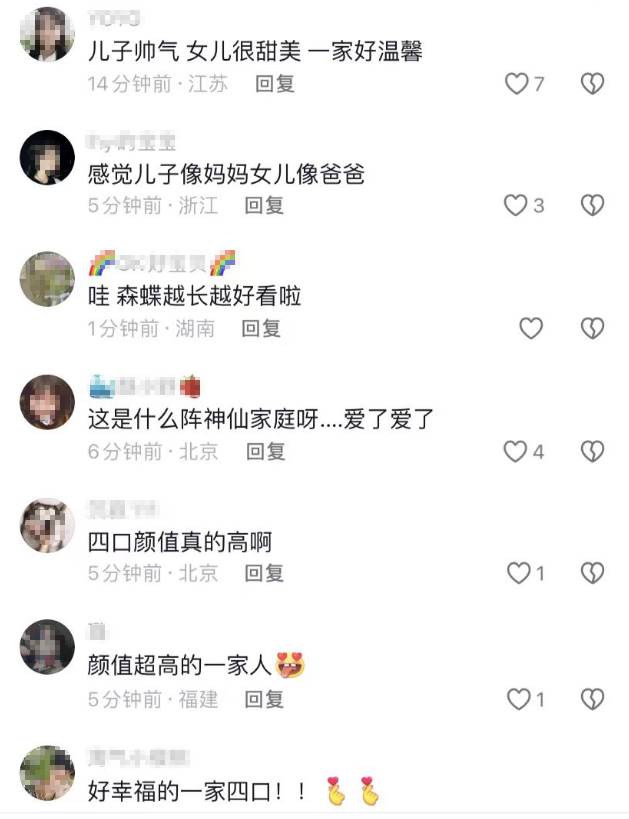Open avatar of the '四口颜值真的高啊' commenter
This screenshot has height=819, width=629.
pyautogui.click(x=47, y=526)
